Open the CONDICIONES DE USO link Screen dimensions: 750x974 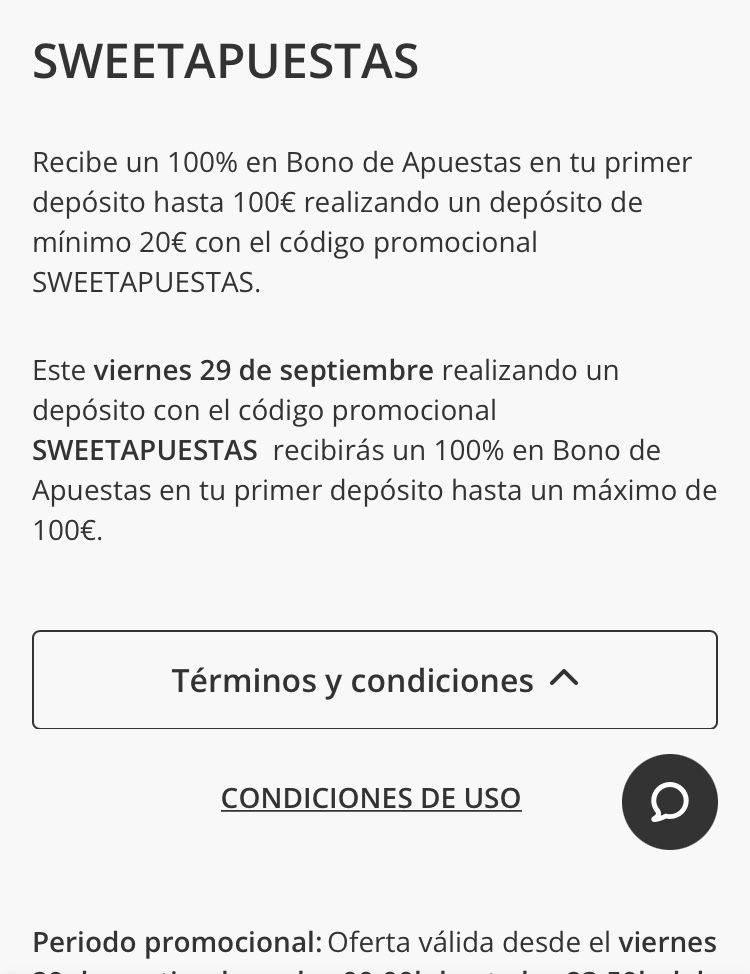pos(371,798)
